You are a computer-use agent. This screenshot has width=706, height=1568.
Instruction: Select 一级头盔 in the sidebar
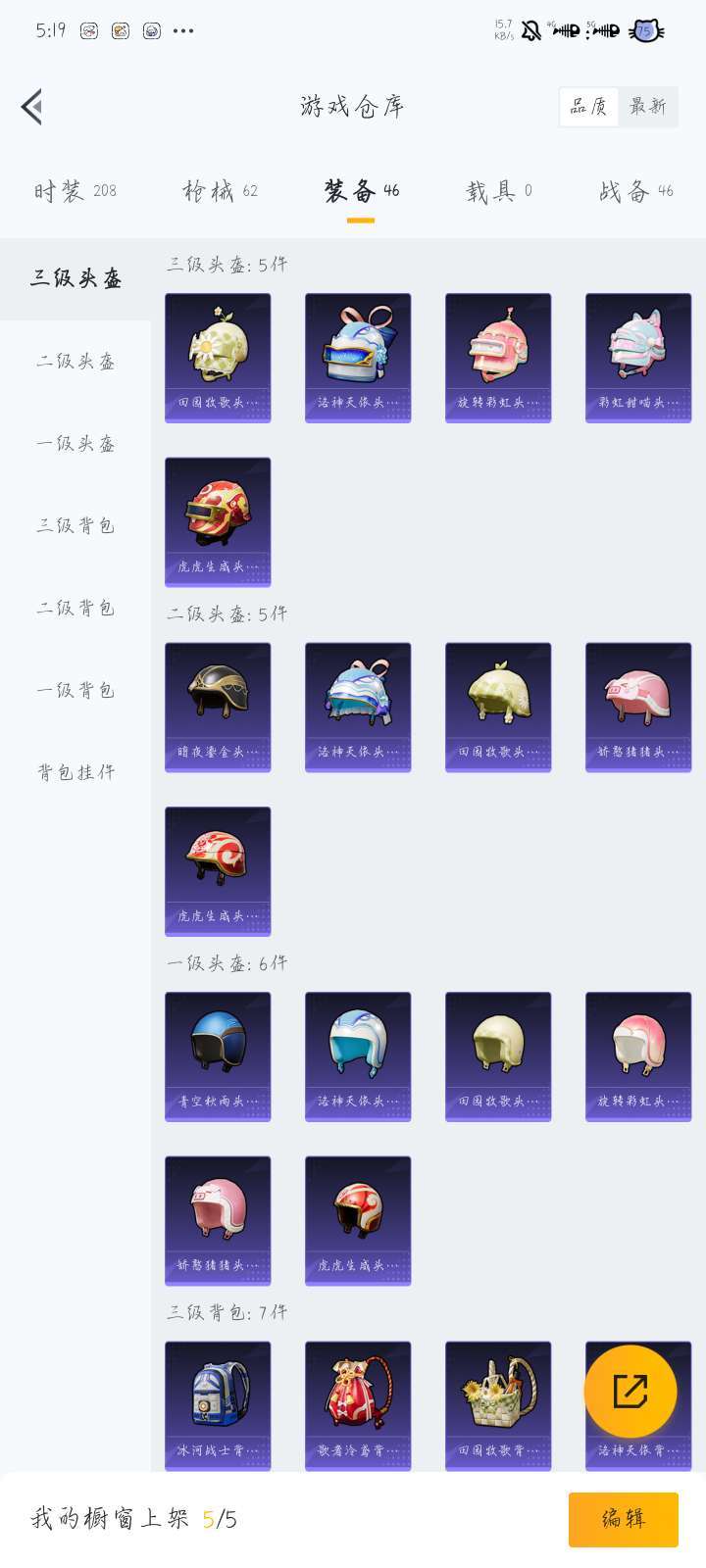76,444
